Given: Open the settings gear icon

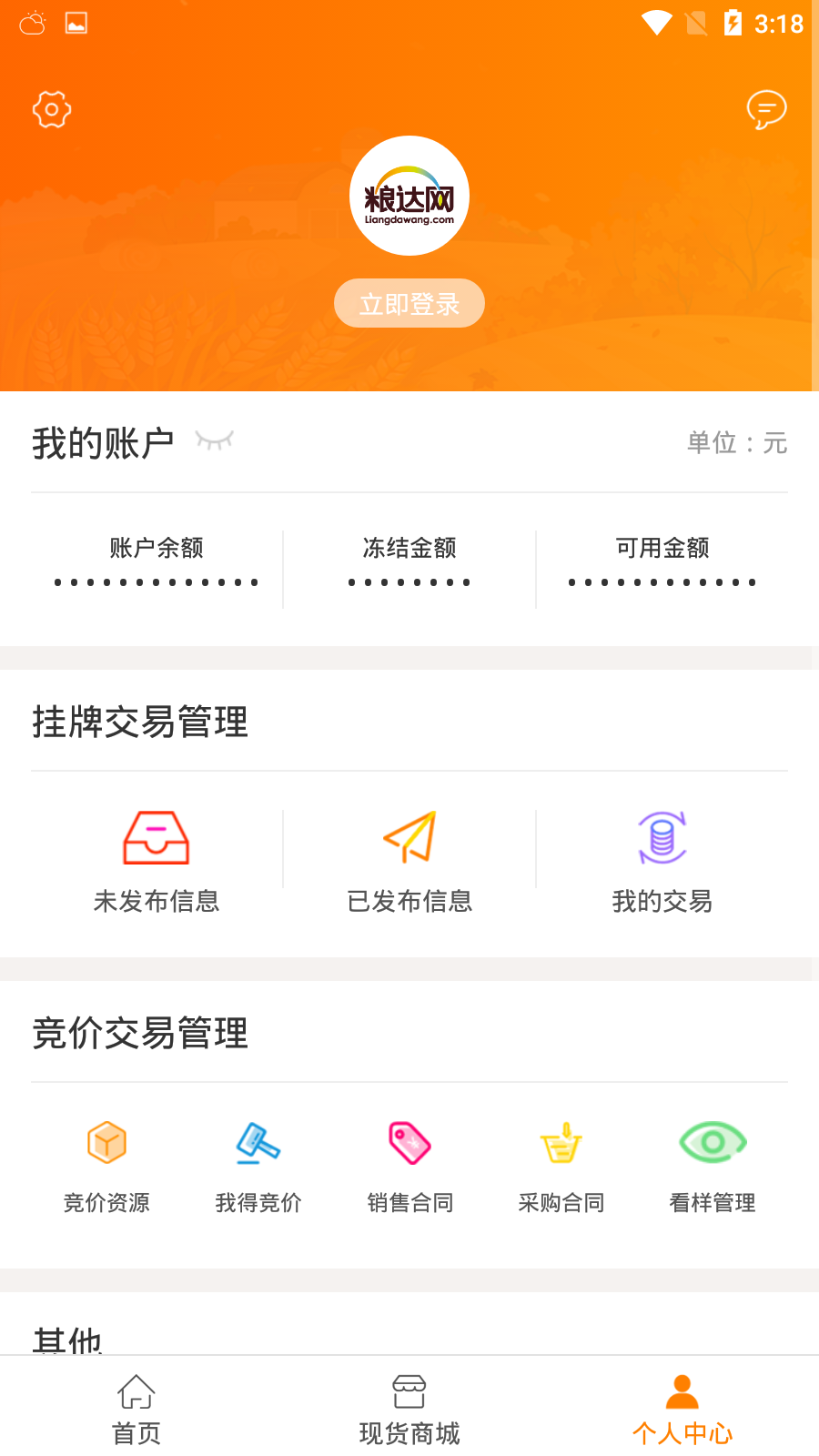Looking at the screenshot, I should coord(52,110).
